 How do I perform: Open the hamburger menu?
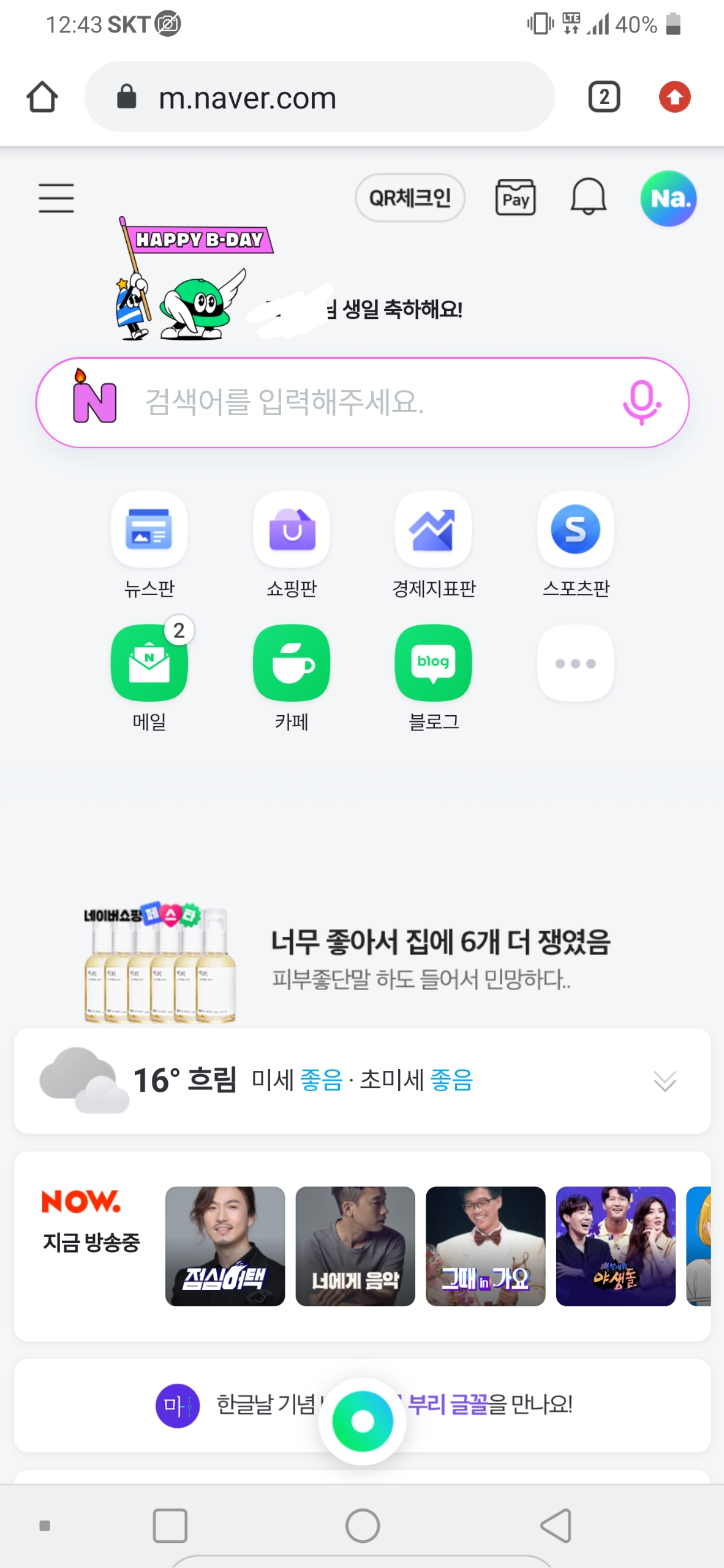[x=56, y=198]
